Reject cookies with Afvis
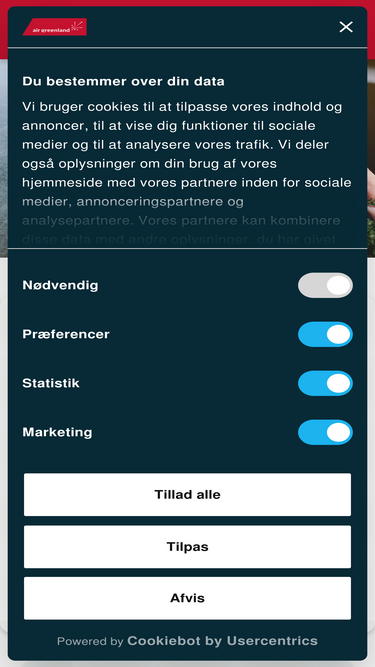 (x=188, y=598)
